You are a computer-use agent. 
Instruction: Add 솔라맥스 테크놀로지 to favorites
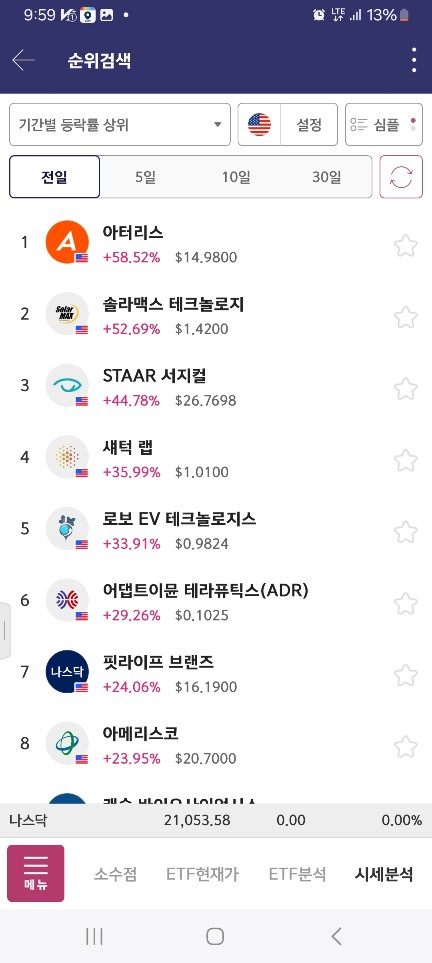tap(406, 318)
